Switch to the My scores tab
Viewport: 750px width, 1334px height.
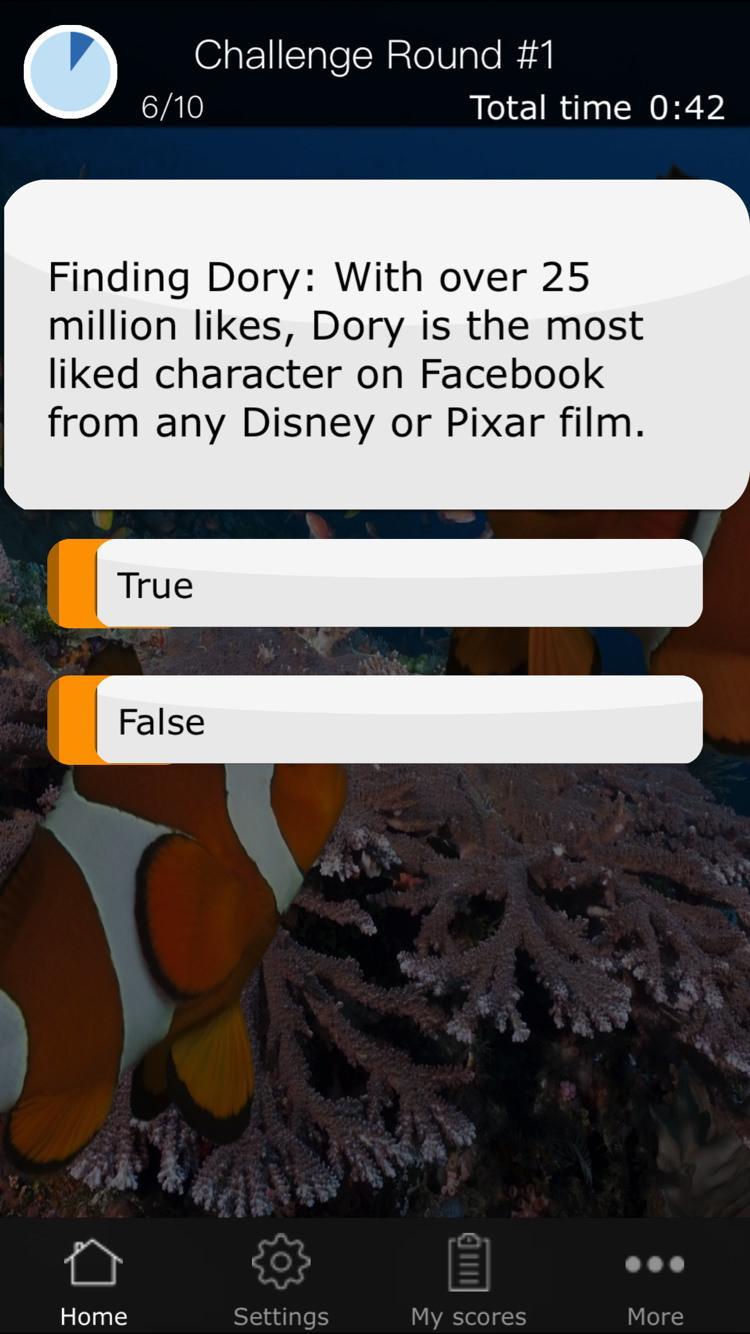click(x=468, y=1280)
